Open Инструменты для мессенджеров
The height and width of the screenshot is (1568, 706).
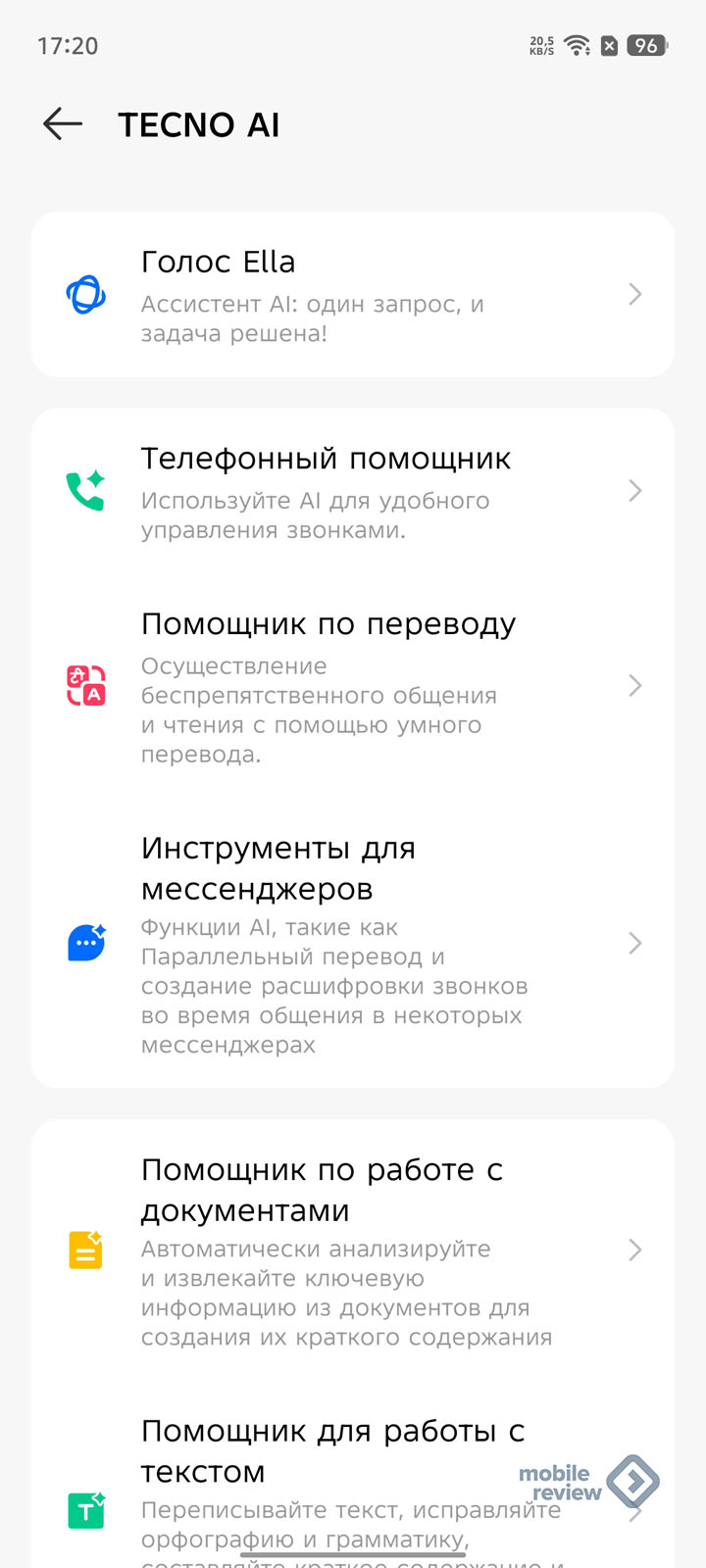tap(353, 943)
